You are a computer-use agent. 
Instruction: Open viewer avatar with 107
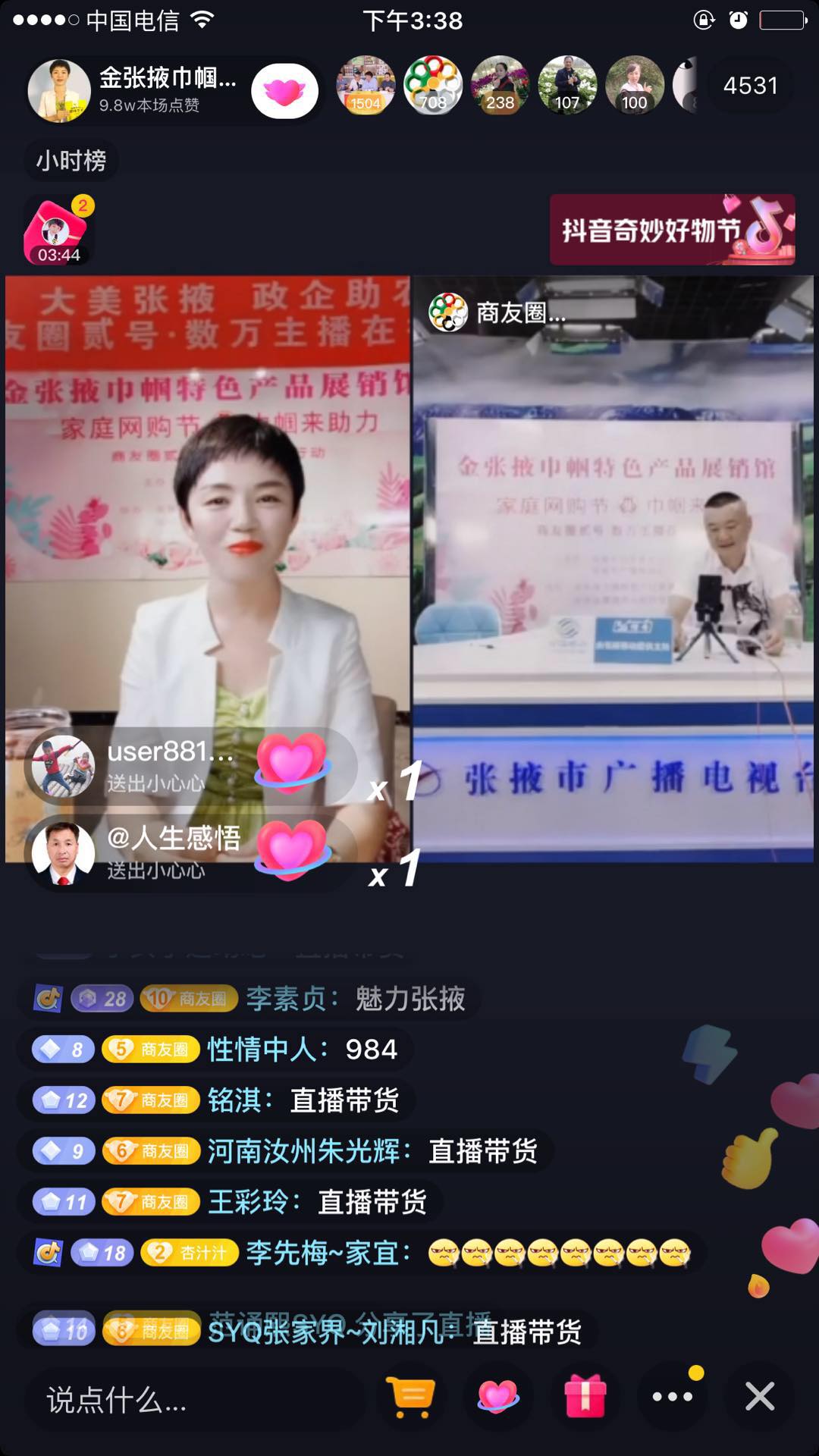click(567, 85)
